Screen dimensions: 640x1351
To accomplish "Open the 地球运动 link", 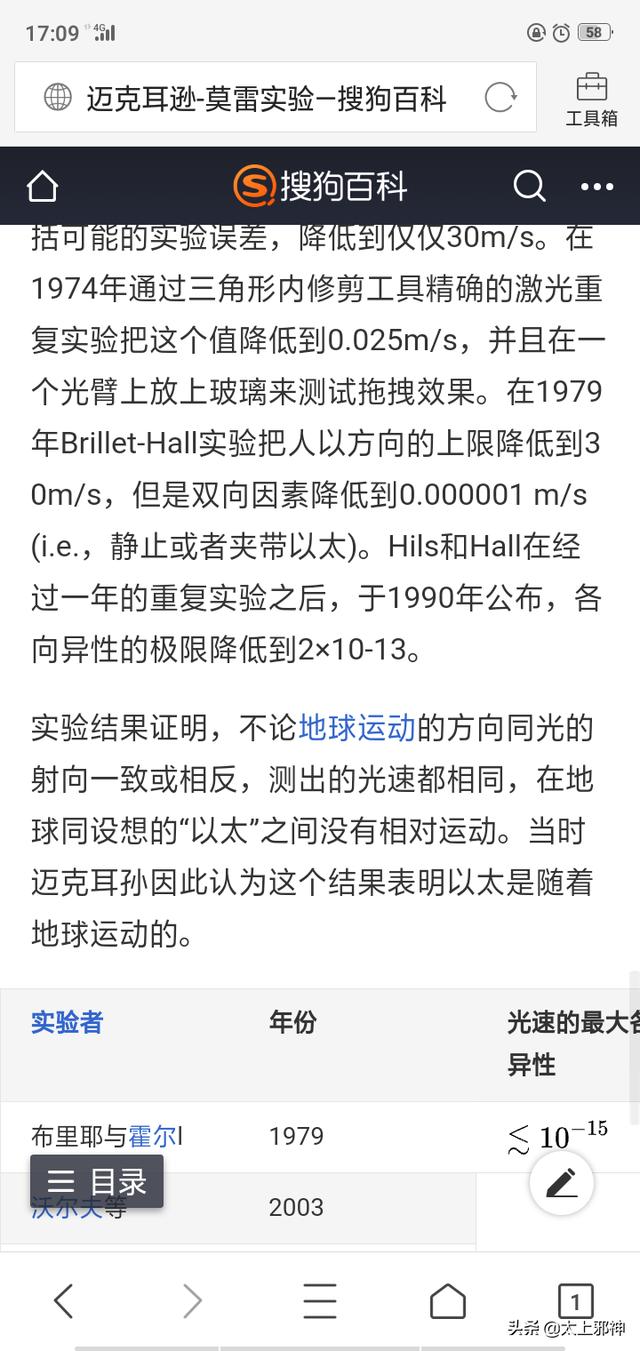I will pyautogui.click(x=356, y=727).
